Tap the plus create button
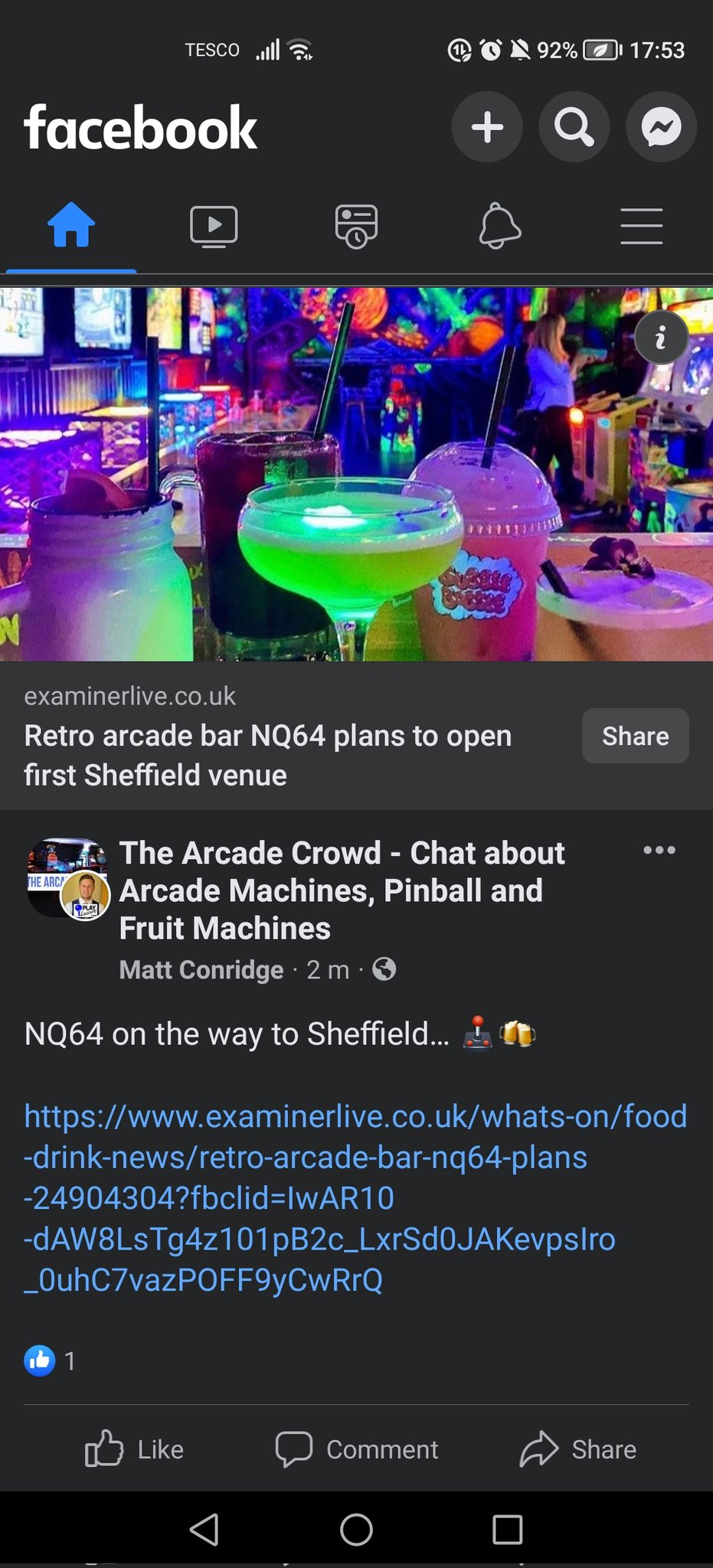 (487, 127)
